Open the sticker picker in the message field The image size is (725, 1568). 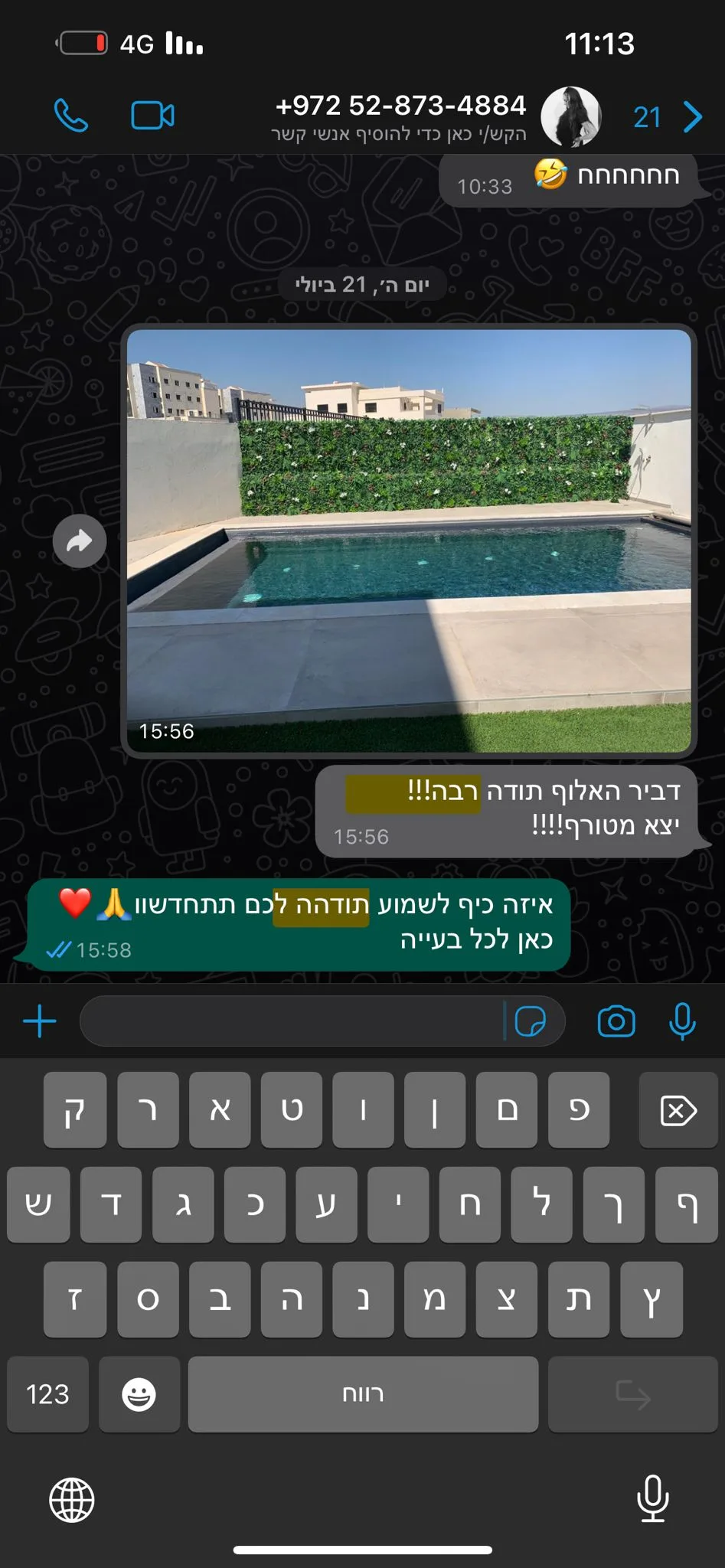(530, 1021)
